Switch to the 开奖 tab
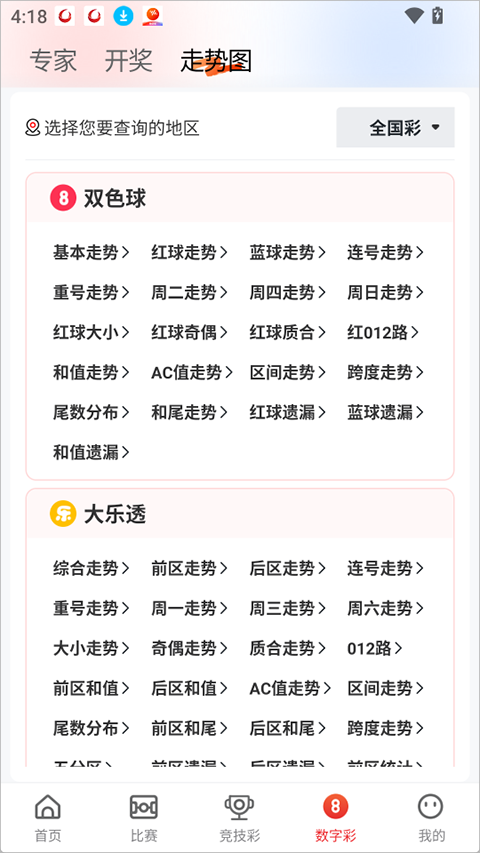 (128, 60)
